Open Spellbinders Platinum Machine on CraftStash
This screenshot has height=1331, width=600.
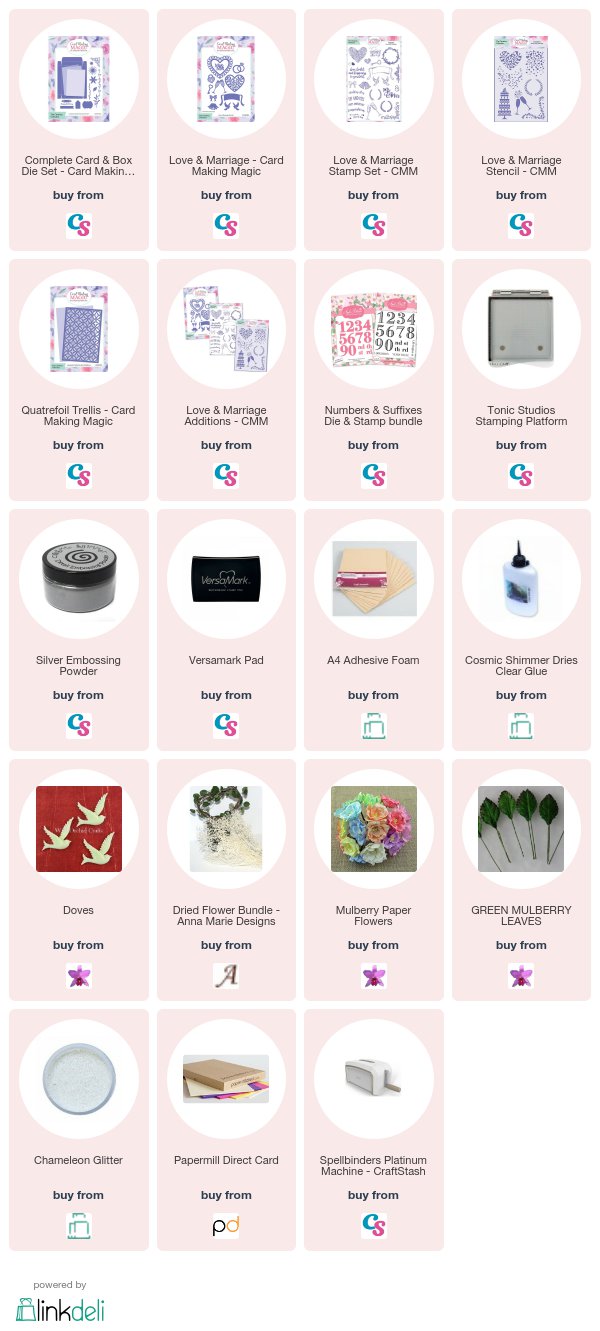373,1080
